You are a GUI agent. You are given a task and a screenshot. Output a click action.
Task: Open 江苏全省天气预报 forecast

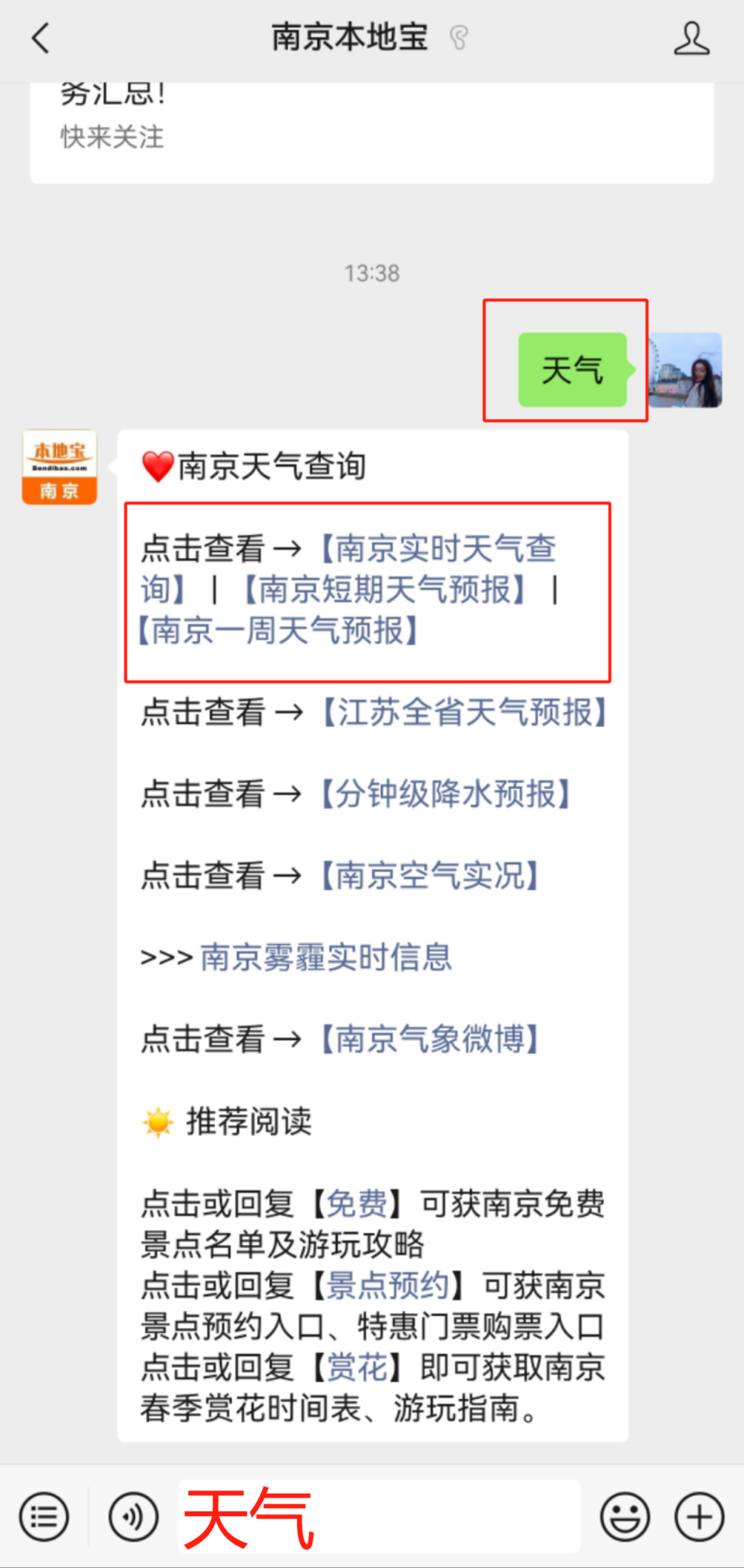[466, 714]
